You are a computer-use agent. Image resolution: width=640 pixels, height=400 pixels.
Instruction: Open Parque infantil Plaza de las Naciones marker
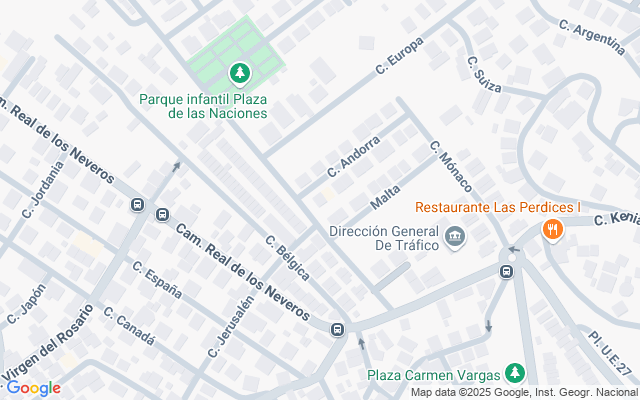[239, 73]
